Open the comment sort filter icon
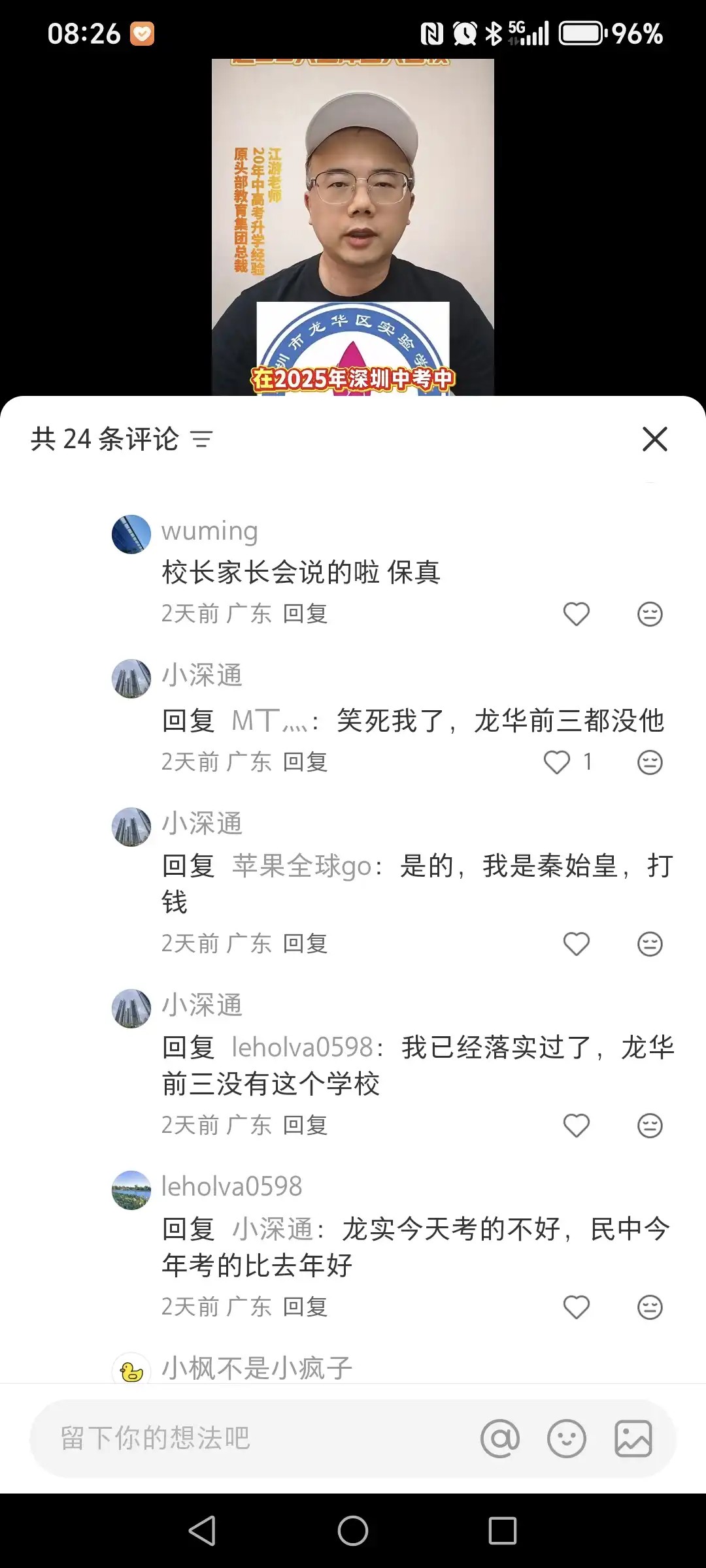706x1568 pixels. 201,439
